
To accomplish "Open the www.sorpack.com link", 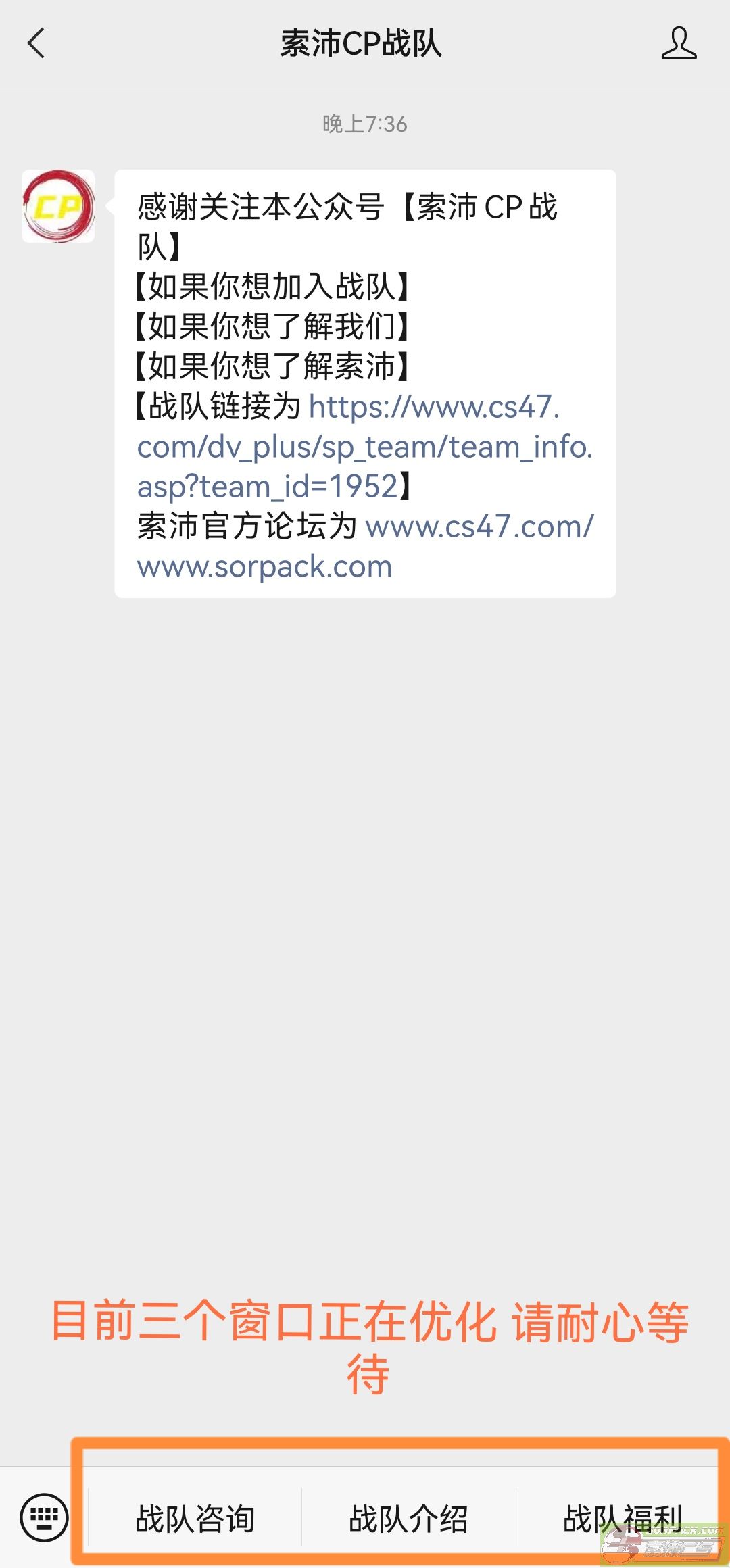I will 264,566.
